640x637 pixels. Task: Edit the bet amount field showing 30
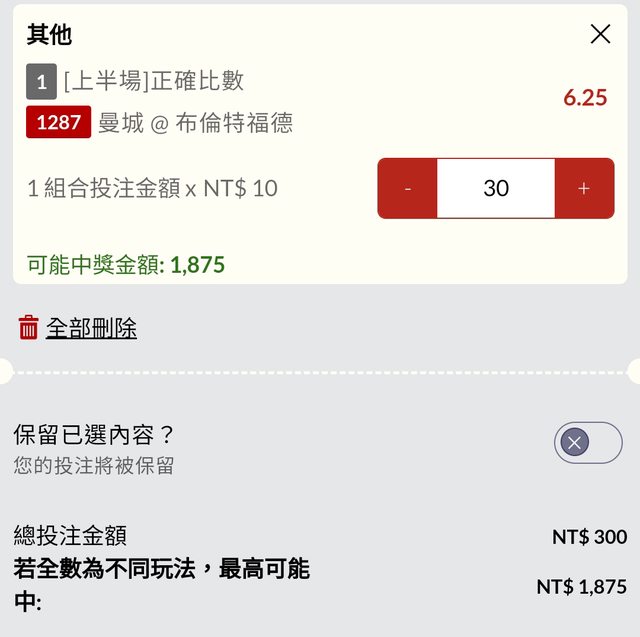click(x=495, y=188)
